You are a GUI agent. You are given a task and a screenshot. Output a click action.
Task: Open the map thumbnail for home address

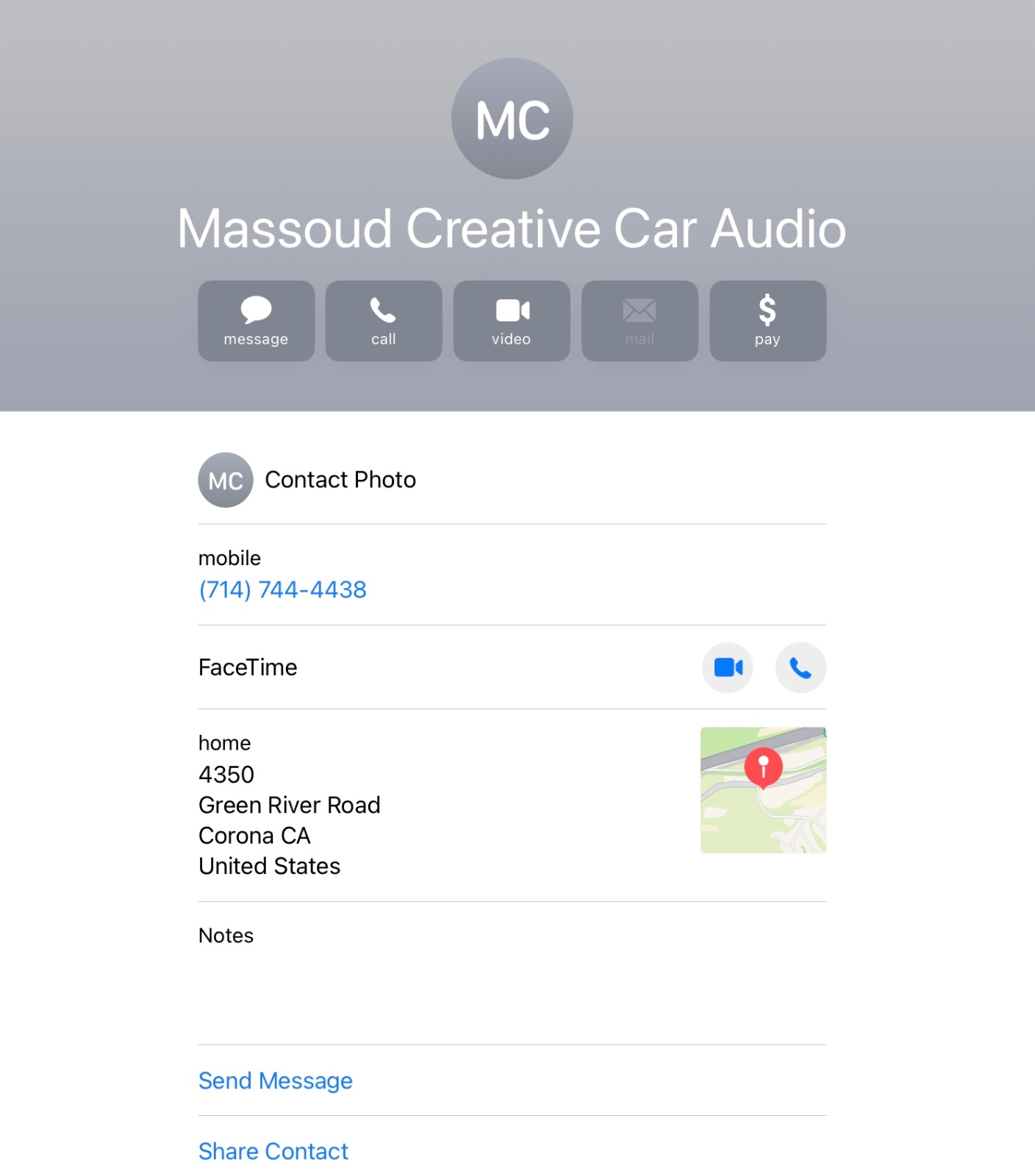point(763,790)
